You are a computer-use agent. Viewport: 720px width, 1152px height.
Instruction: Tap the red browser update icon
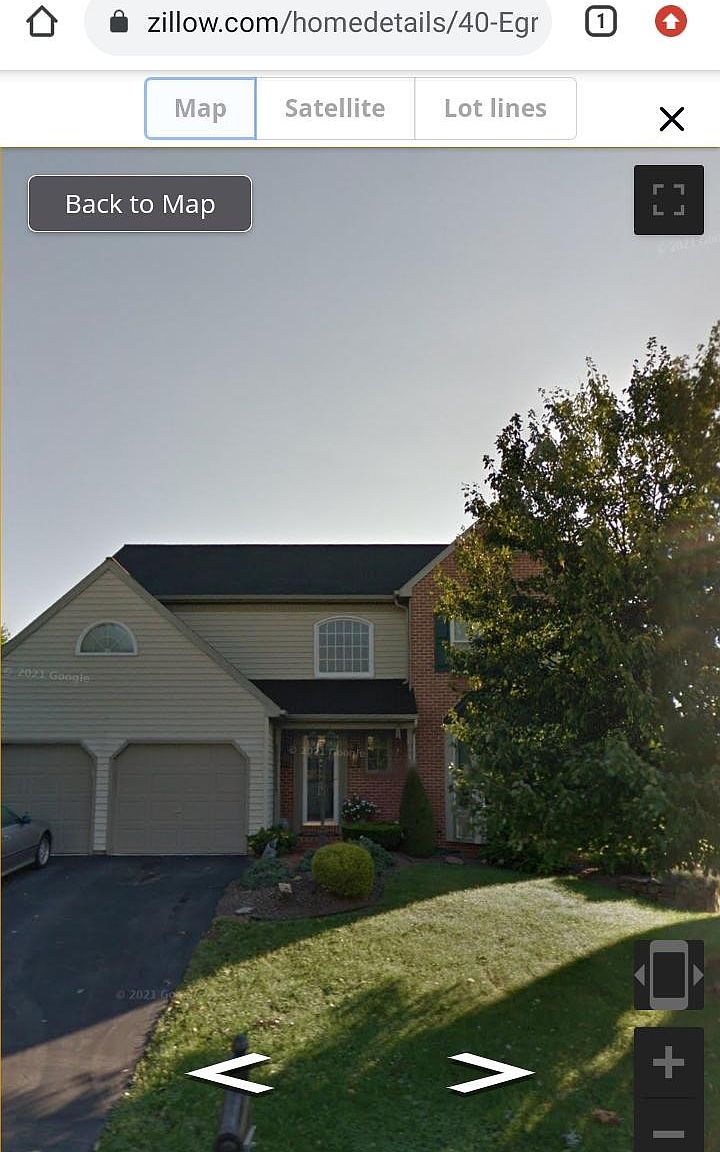point(671,21)
